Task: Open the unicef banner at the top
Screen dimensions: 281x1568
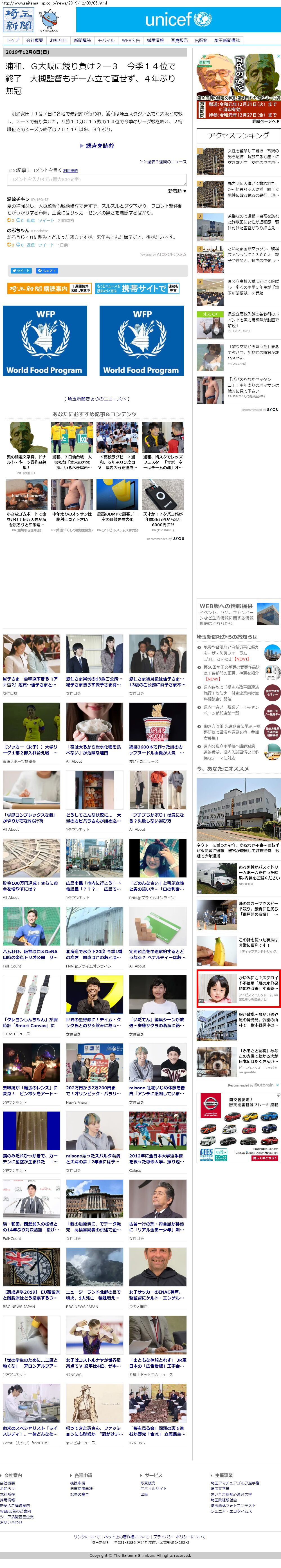Action: pos(177,19)
